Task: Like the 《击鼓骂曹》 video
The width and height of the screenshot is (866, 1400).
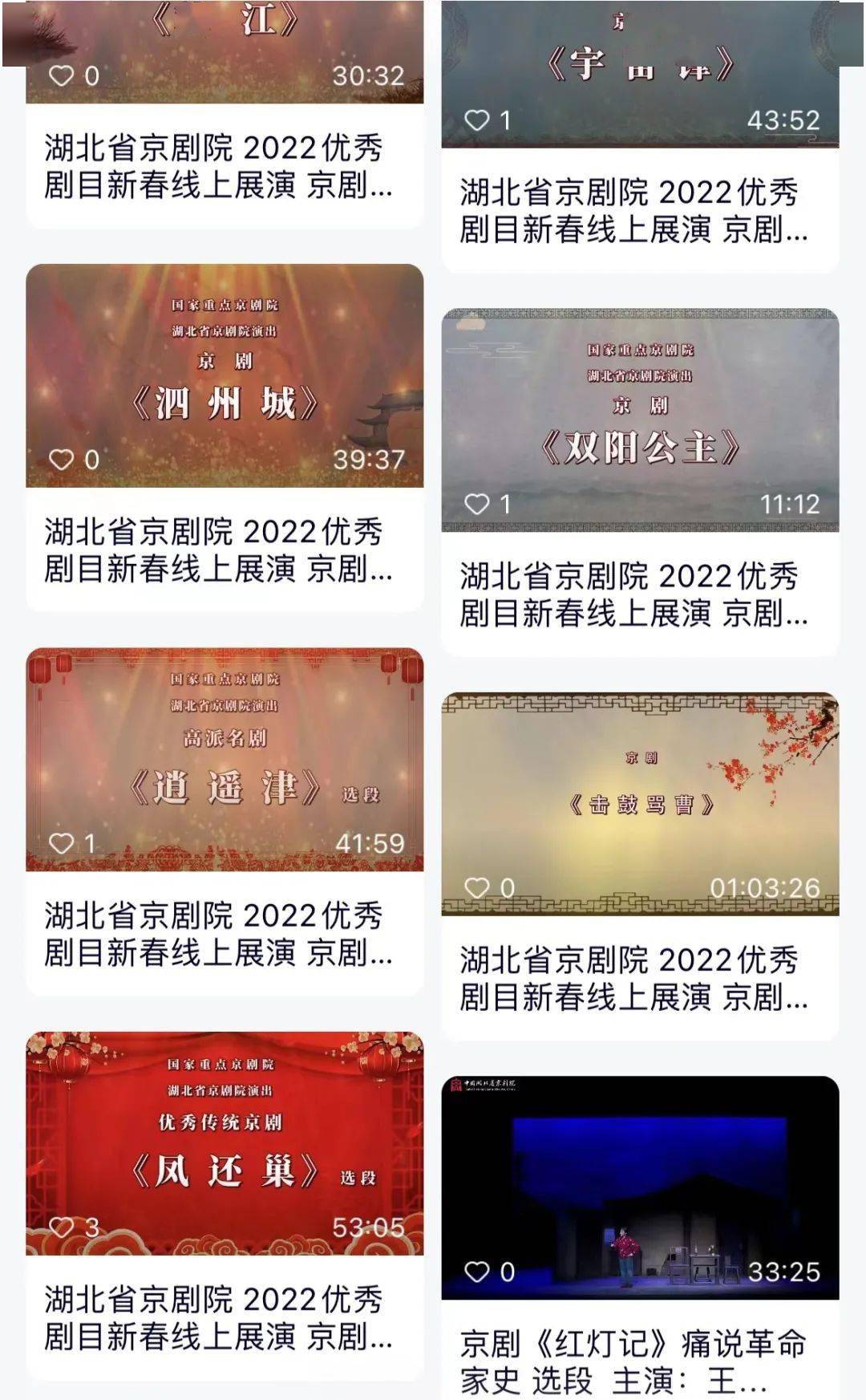Action: pos(477,887)
